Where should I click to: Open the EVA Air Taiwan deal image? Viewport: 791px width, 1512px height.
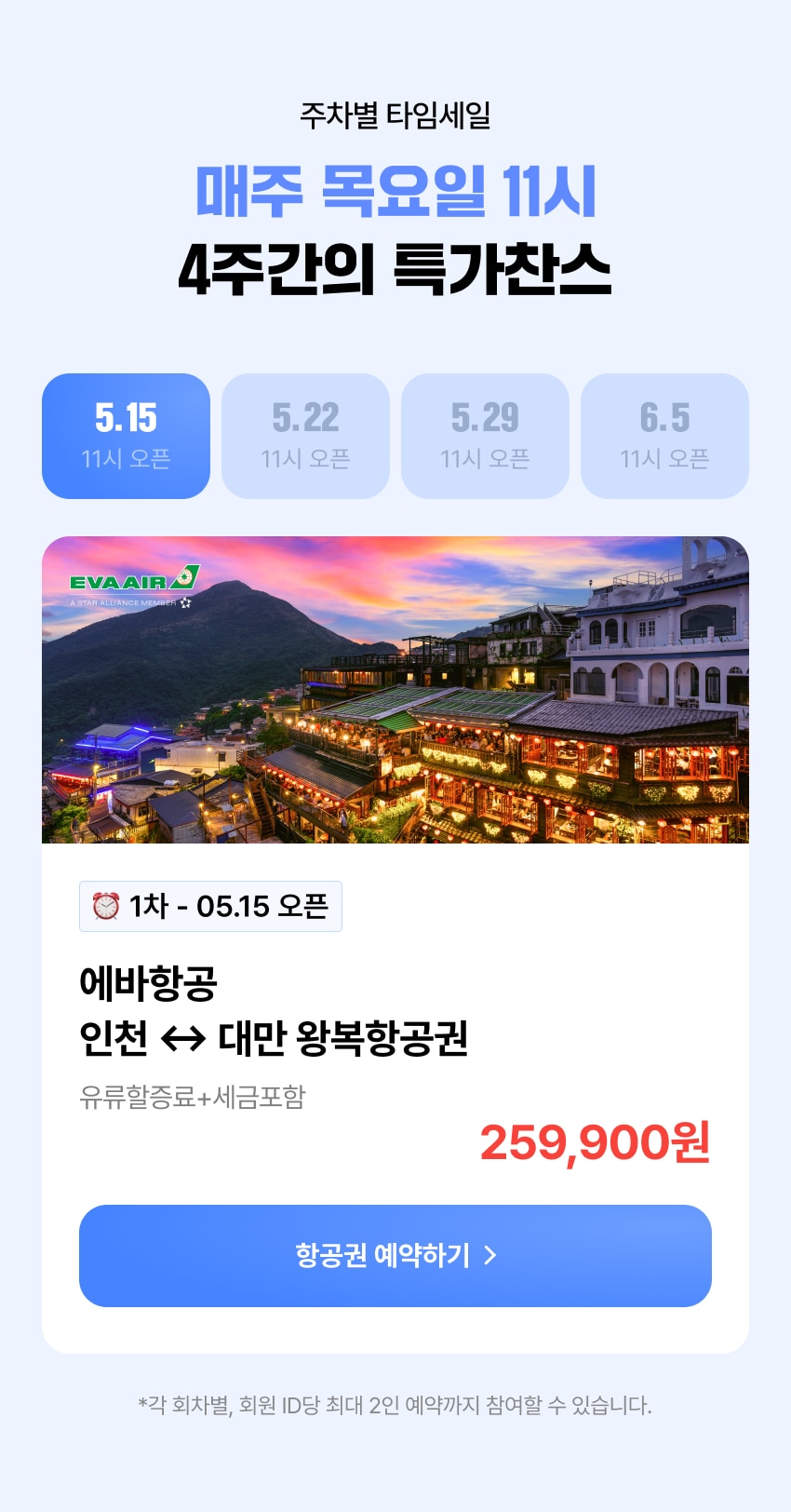pyautogui.click(x=395, y=690)
